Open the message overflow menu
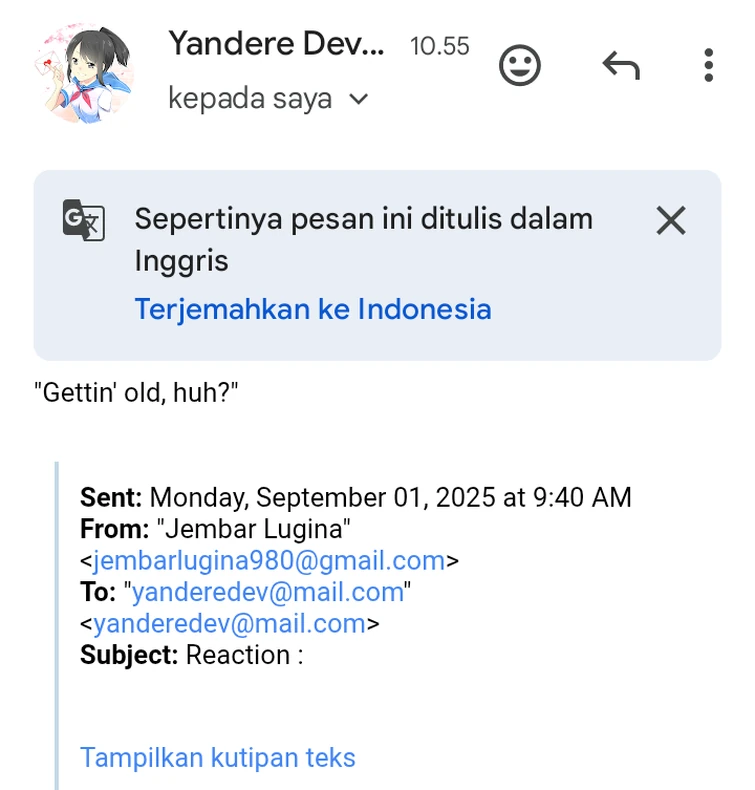This screenshot has width=755, height=790. pos(708,66)
